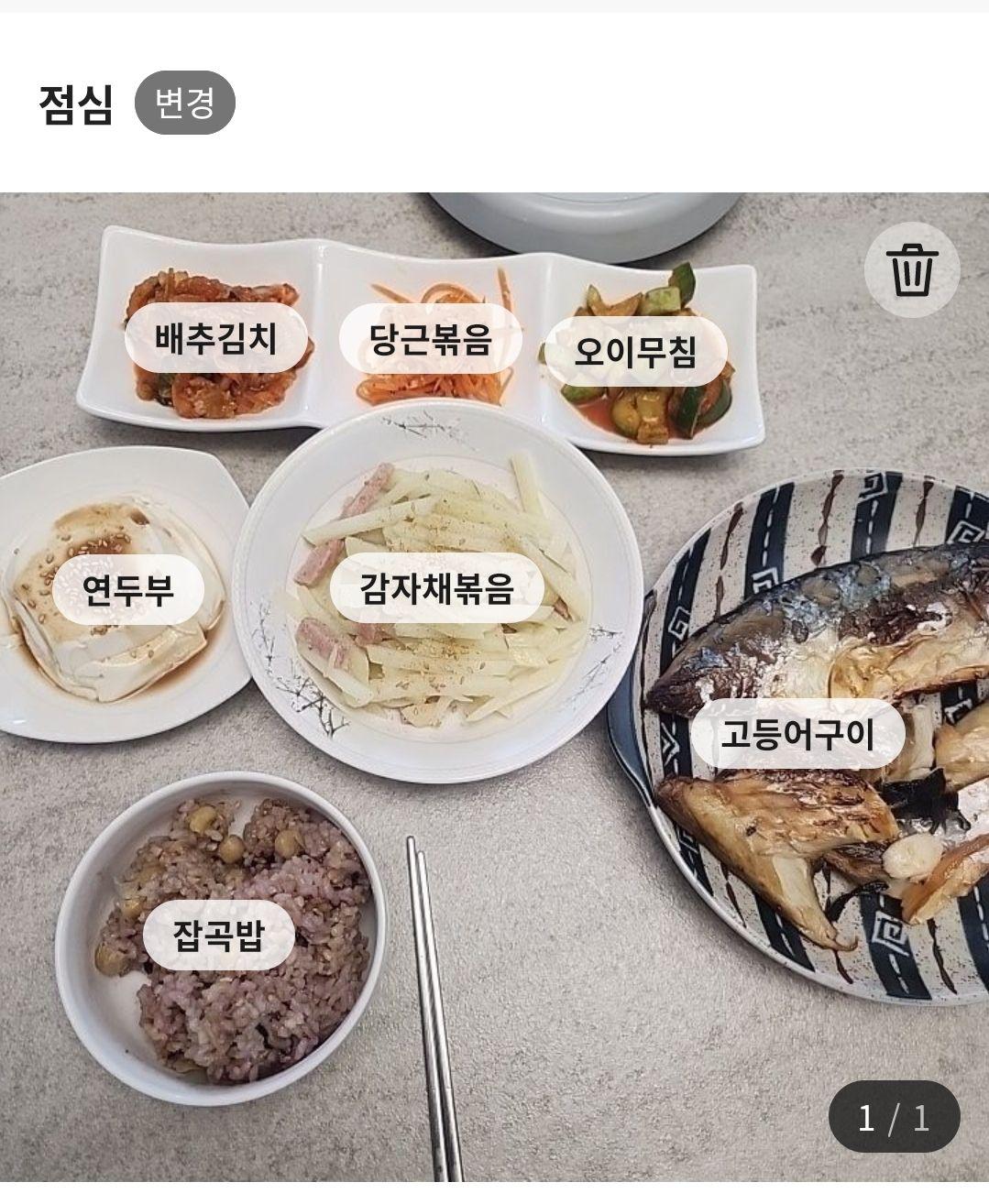Tap the 잡곡밥 food tag
The image size is (989, 1204).
click(218, 936)
